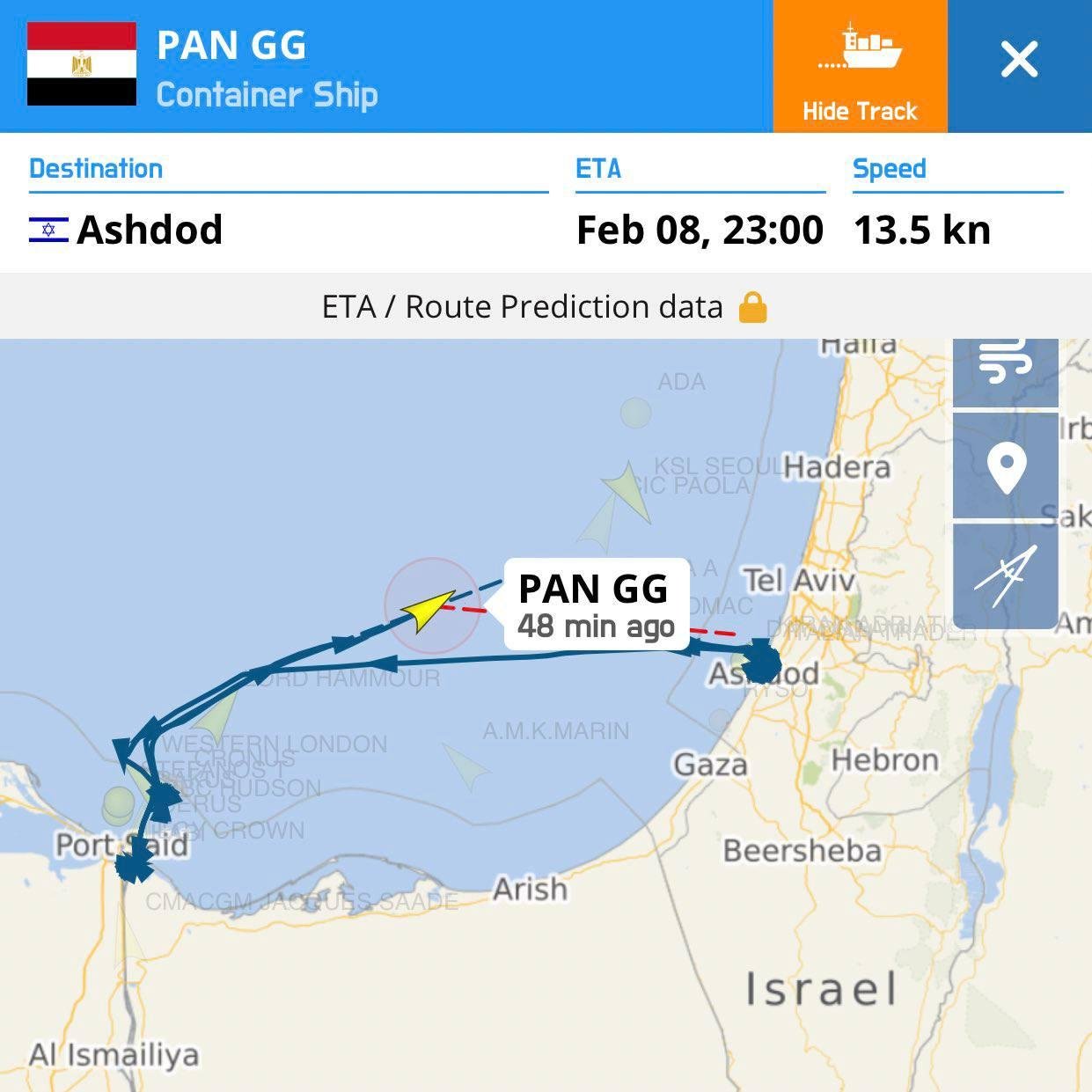Open the location pin tool

[1006, 466]
